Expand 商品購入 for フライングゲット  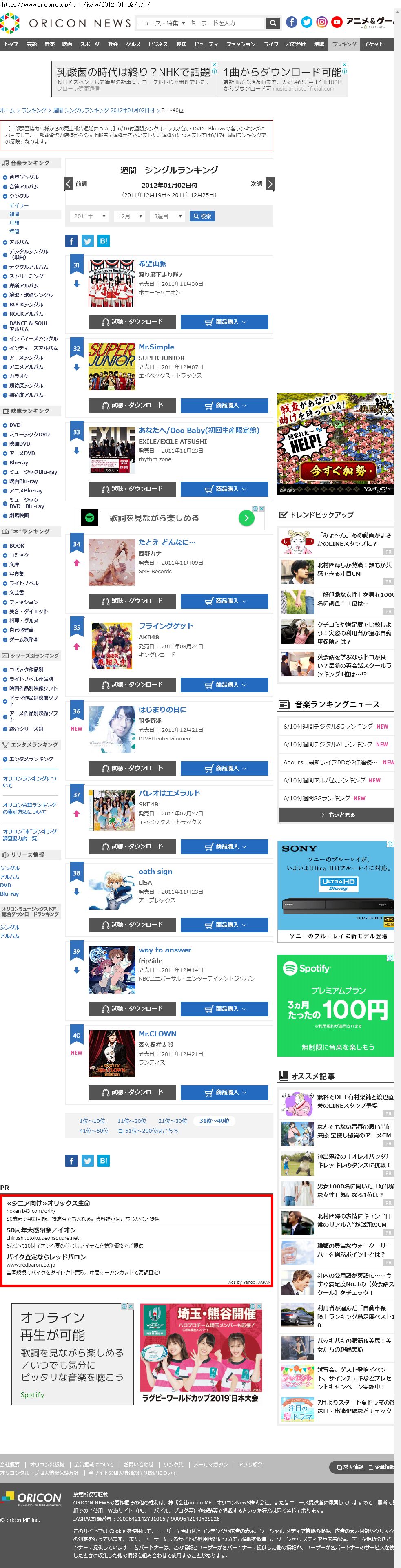[x=224, y=685]
